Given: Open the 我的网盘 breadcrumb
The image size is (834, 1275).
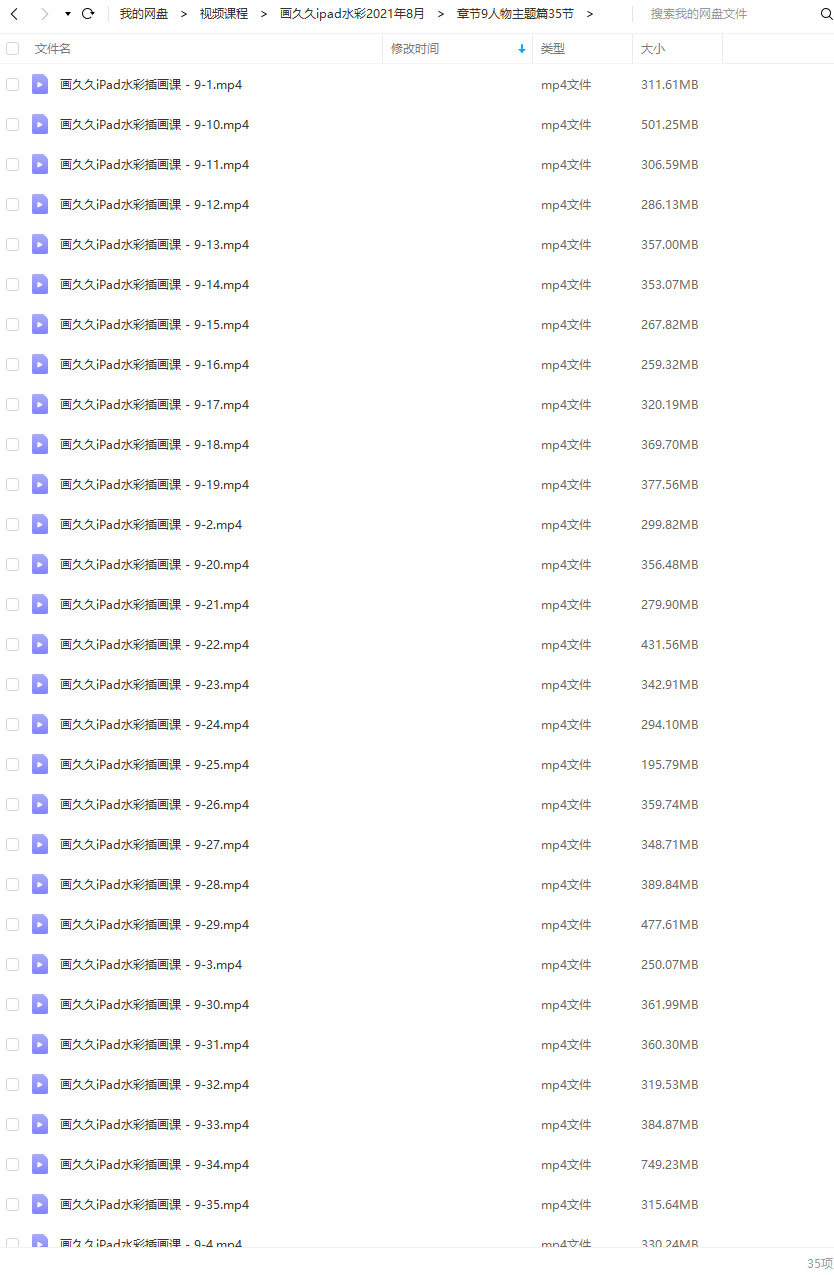Looking at the screenshot, I should tap(143, 14).
